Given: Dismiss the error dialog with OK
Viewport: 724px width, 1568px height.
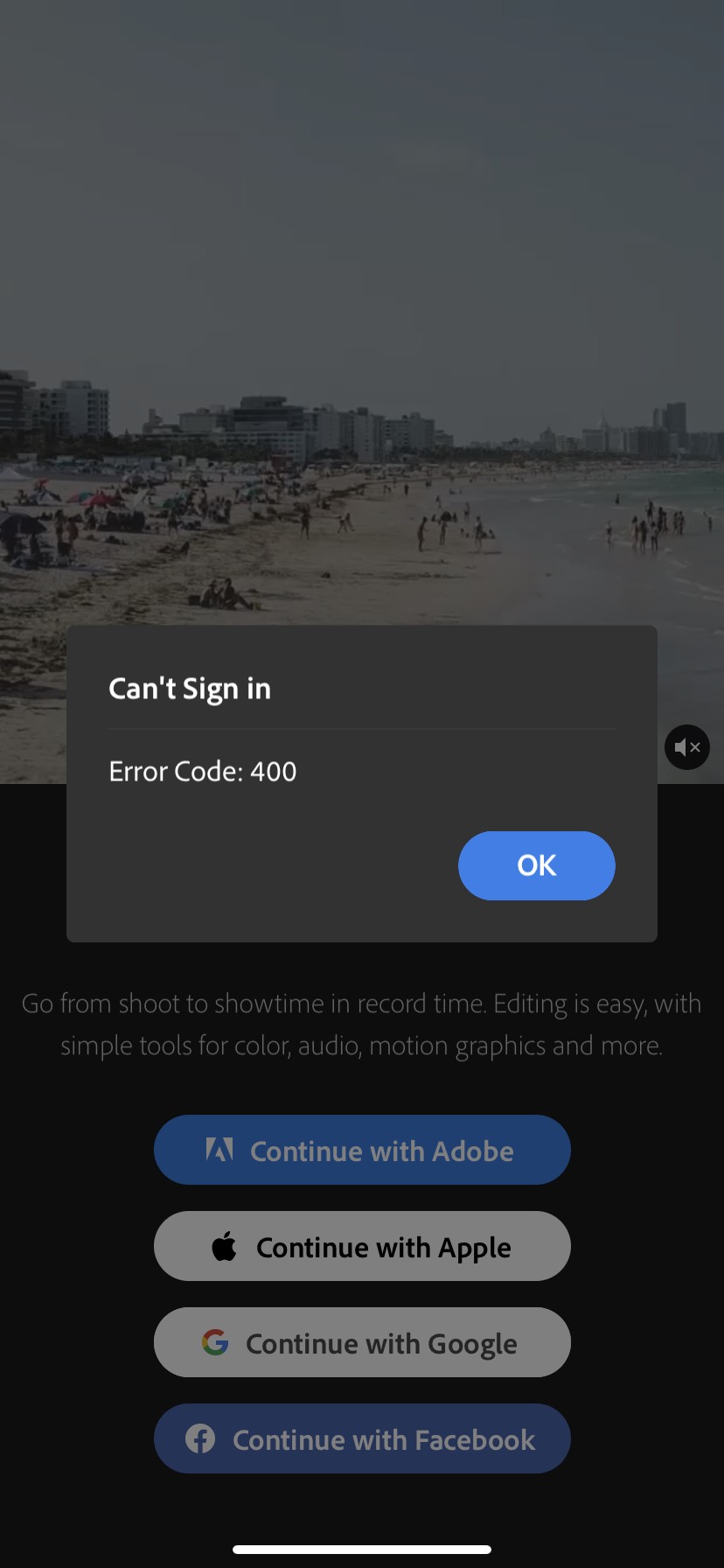Looking at the screenshot, I should (536, 865).
